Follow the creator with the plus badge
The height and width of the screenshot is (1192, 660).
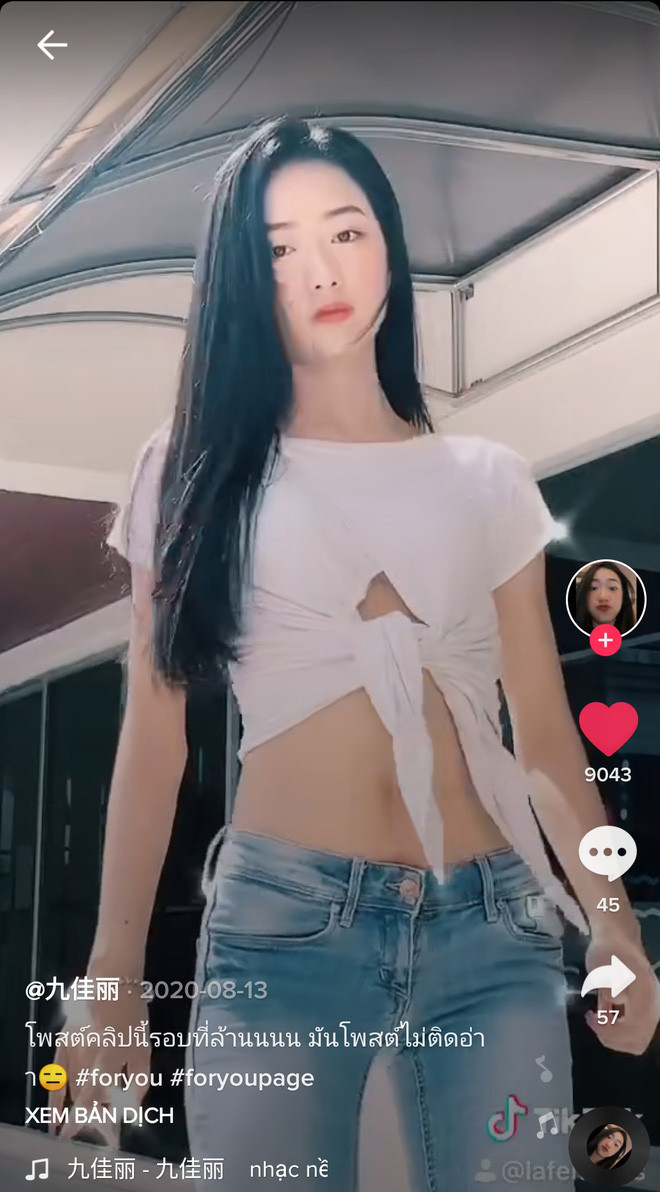point(606,640)
